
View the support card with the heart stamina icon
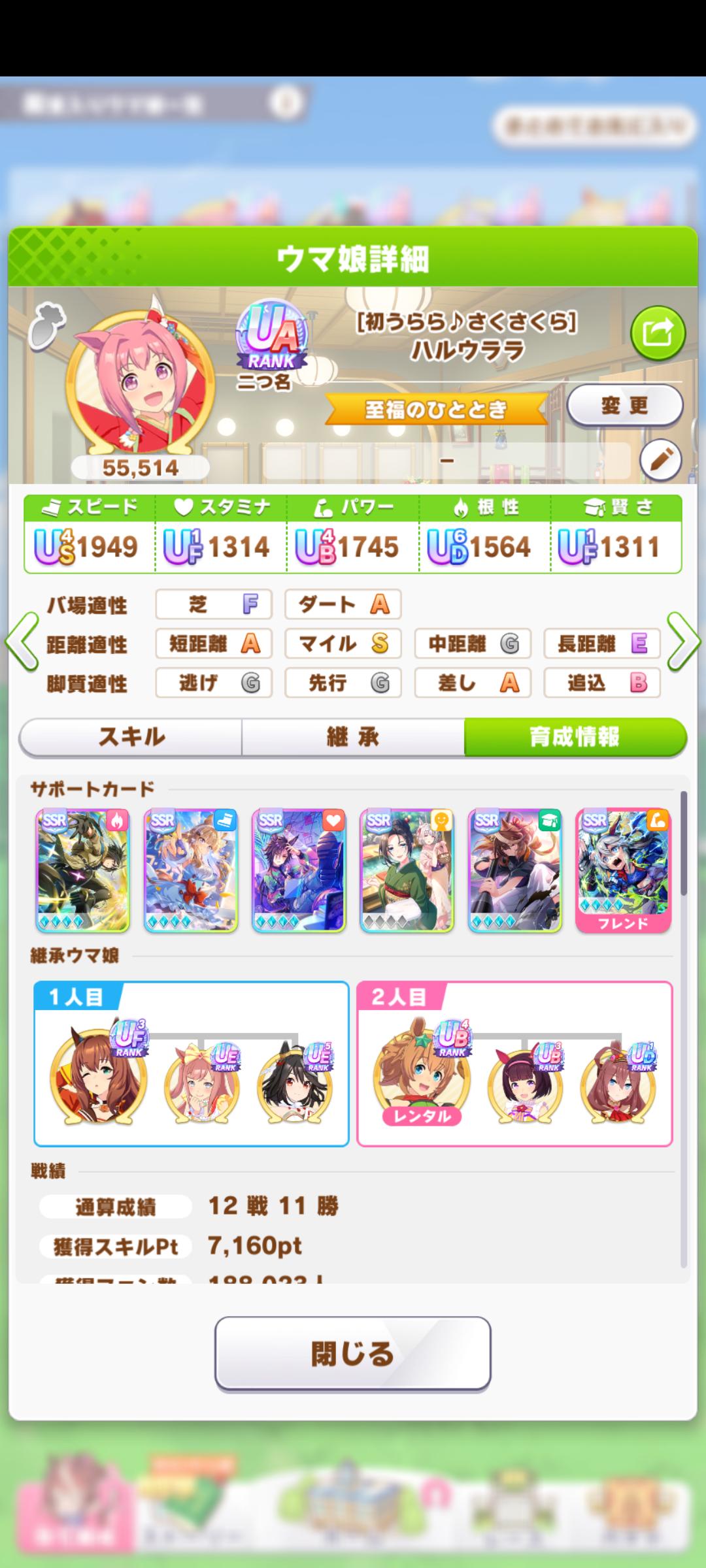coord(299,870)
